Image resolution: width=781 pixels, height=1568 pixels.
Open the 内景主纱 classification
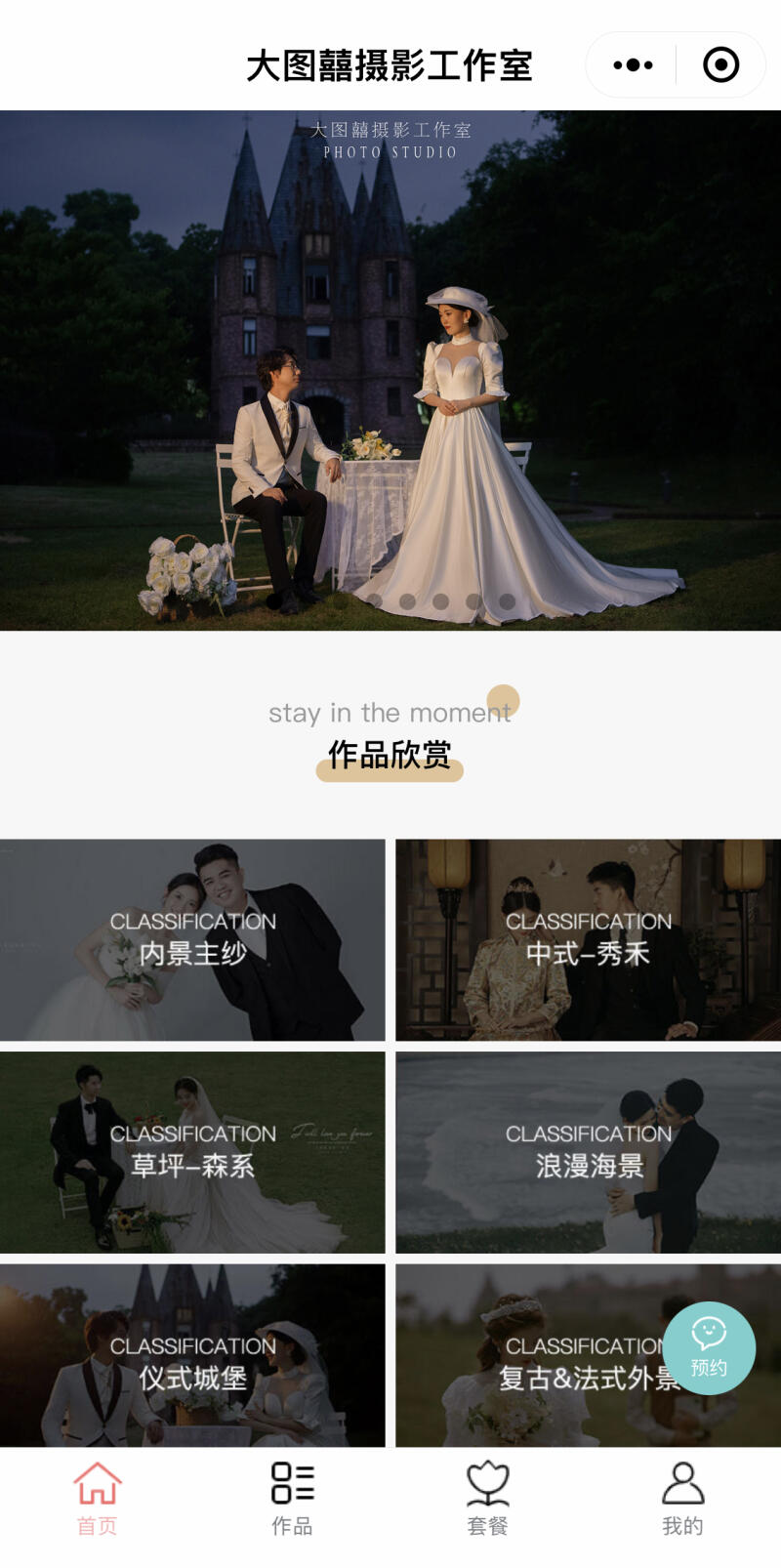tap(192, 939)
